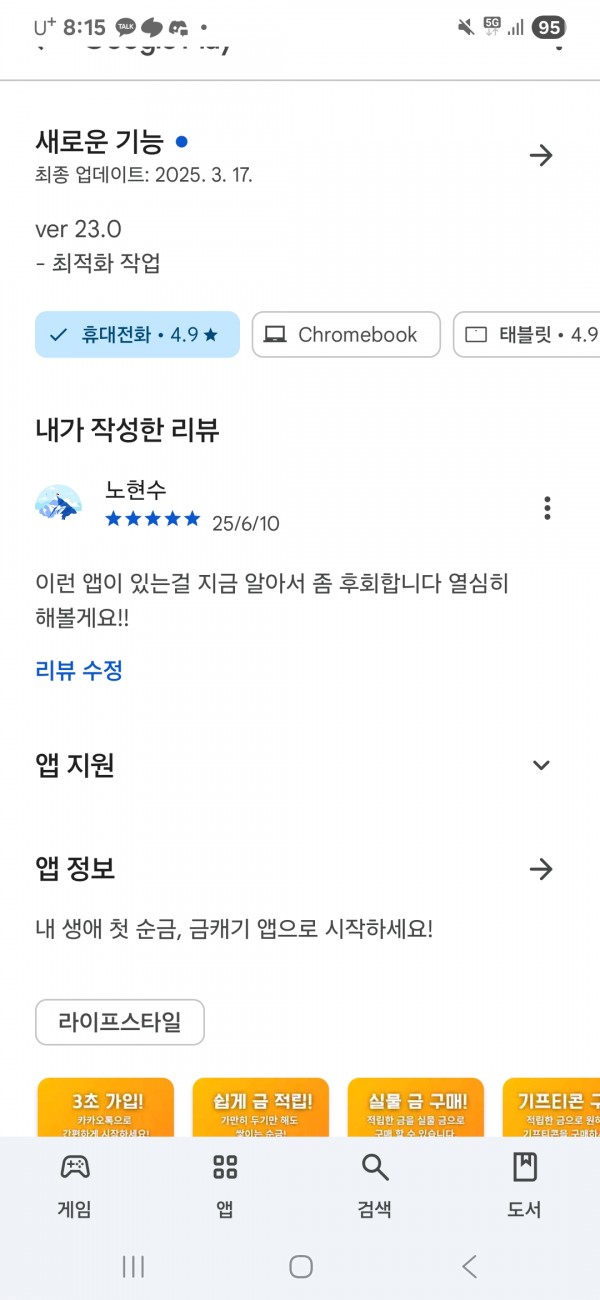
Task: Select the 태블릿 rating chip
Action: [527, 335]
